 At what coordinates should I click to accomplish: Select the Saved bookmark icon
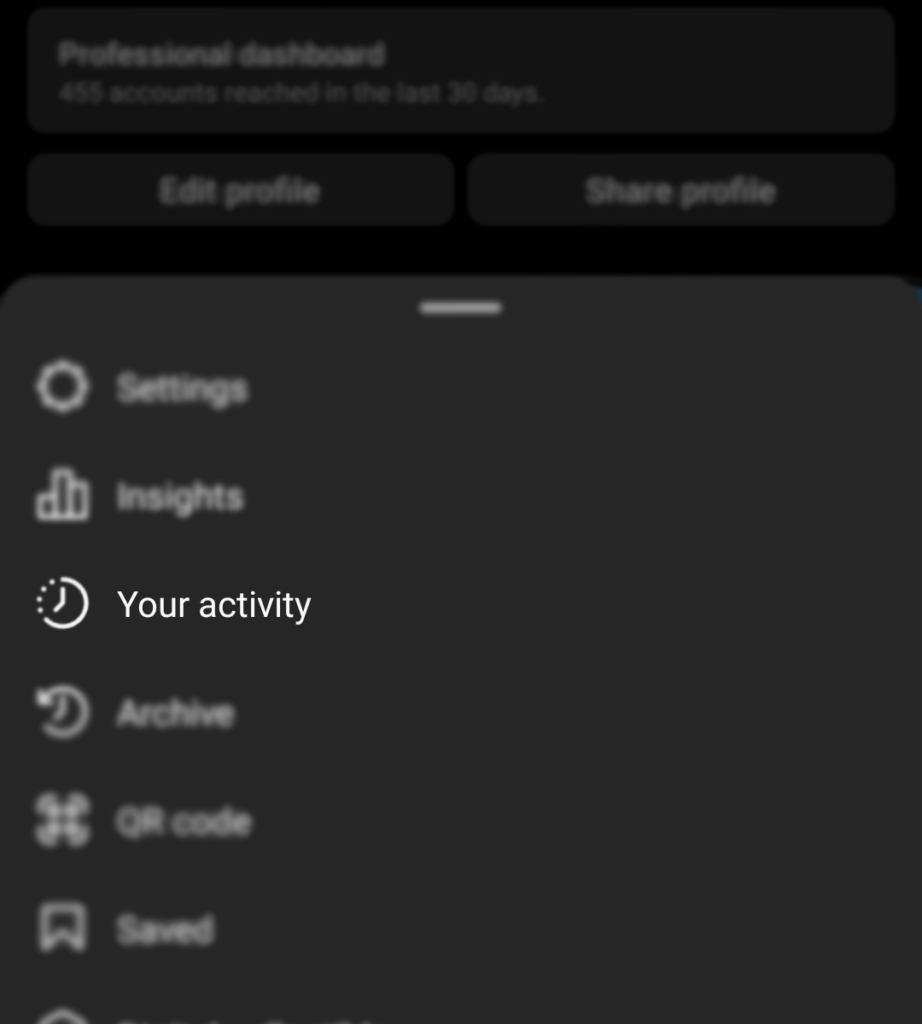(61, 929)
